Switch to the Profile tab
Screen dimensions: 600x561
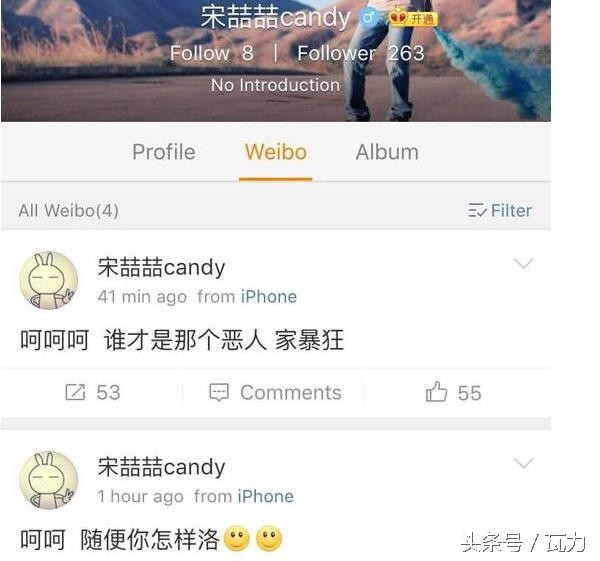[x=163, y=152]
